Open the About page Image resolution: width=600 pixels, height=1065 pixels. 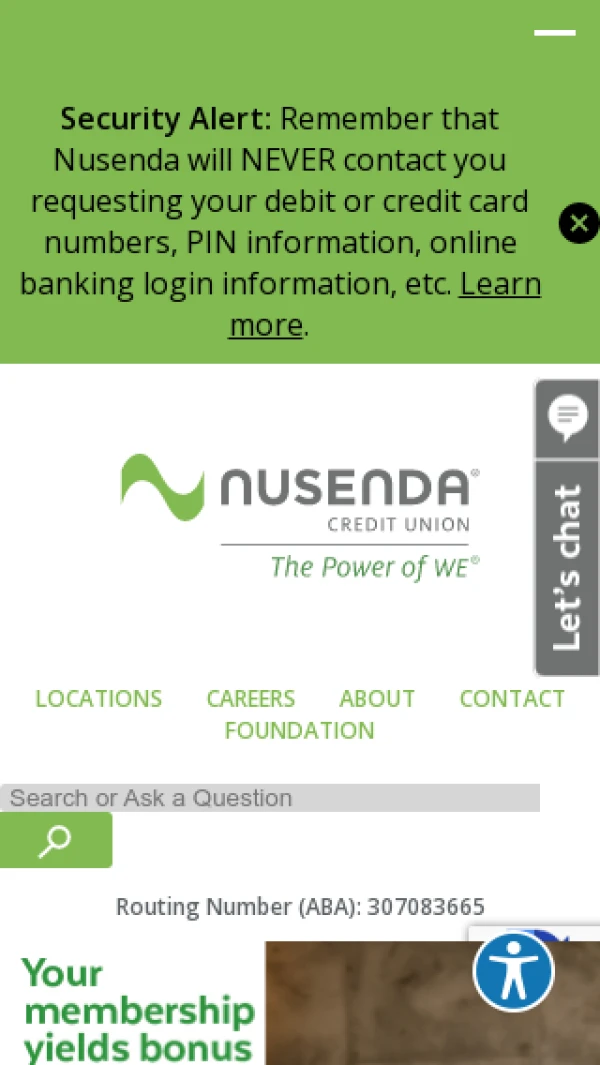click(x=377, y=699)
